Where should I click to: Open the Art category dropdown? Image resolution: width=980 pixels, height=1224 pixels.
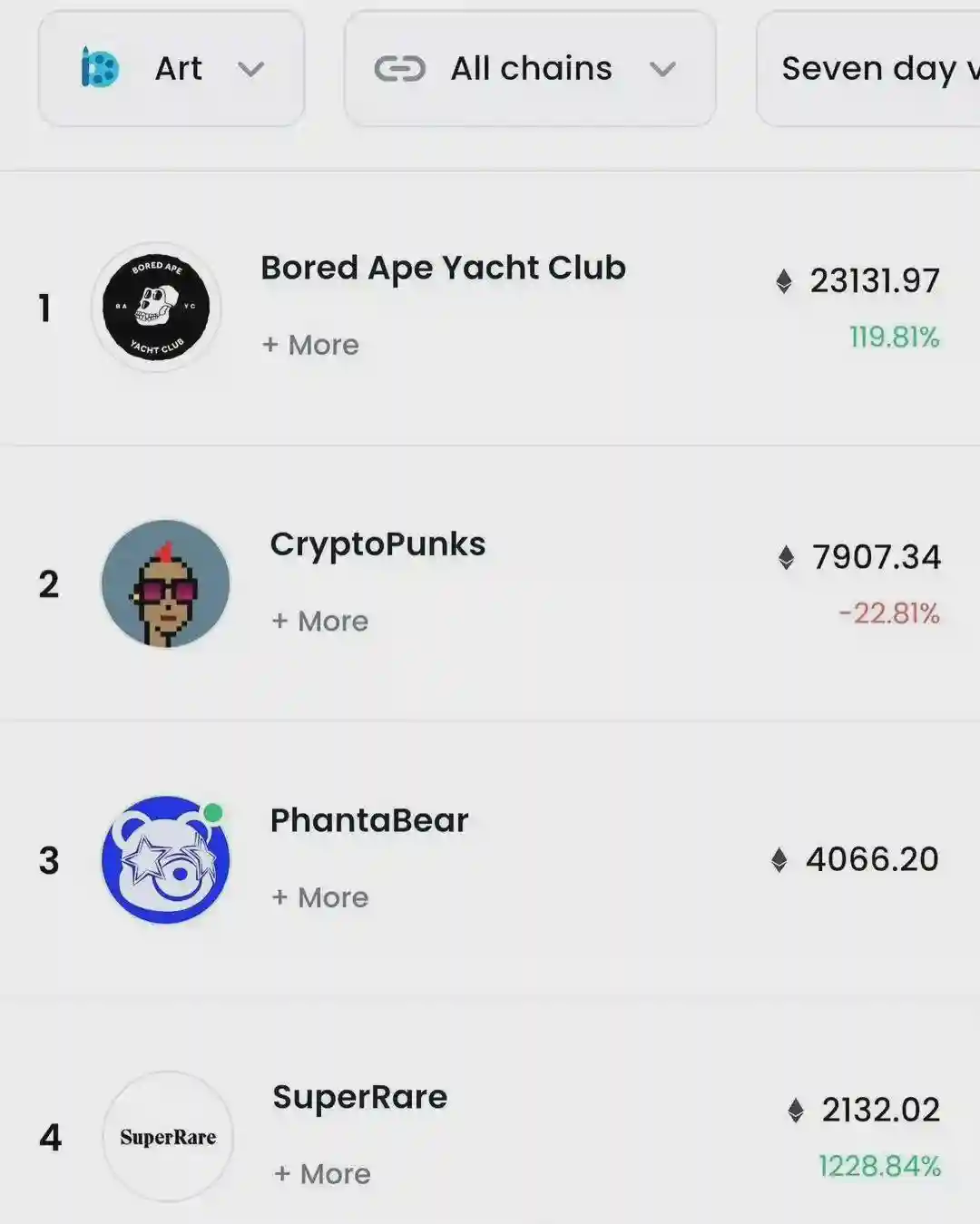[171, 69]
